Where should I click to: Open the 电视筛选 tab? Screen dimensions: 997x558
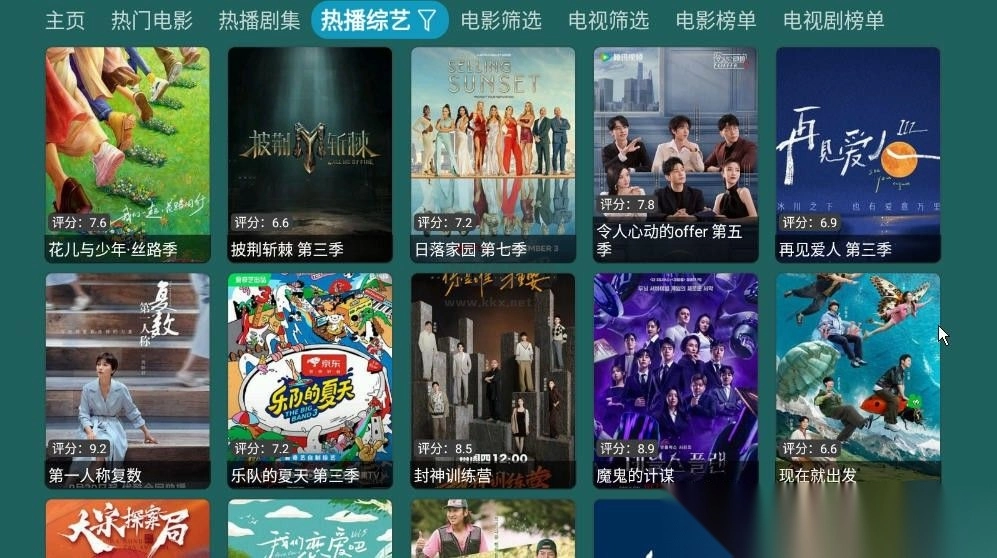[608, 20]
